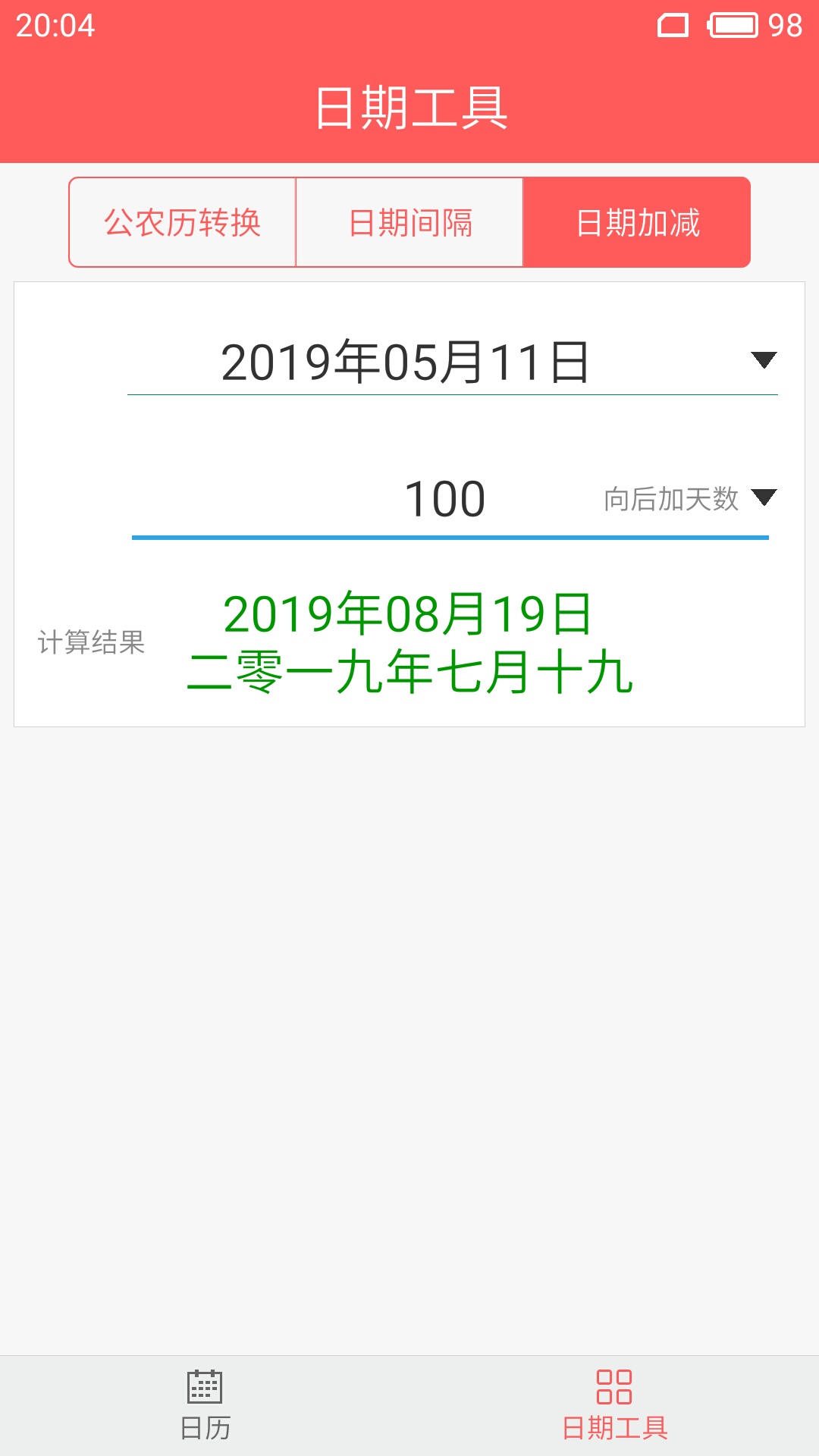Open the 日期加减 tab
This screenshot has height=1456, width=819.
pos(637,222)
